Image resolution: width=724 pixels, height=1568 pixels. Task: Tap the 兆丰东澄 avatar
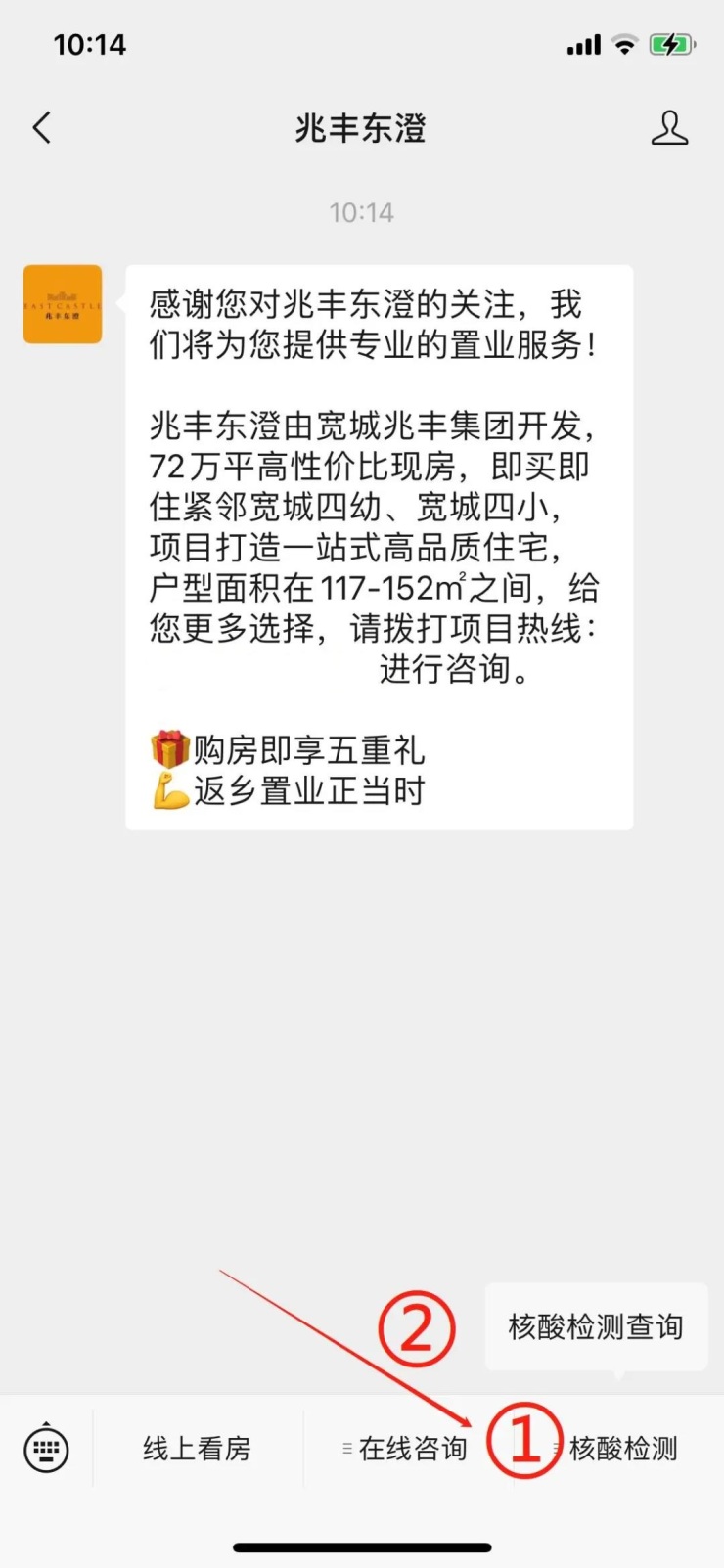pyautogui.click(x=63, y=304)
